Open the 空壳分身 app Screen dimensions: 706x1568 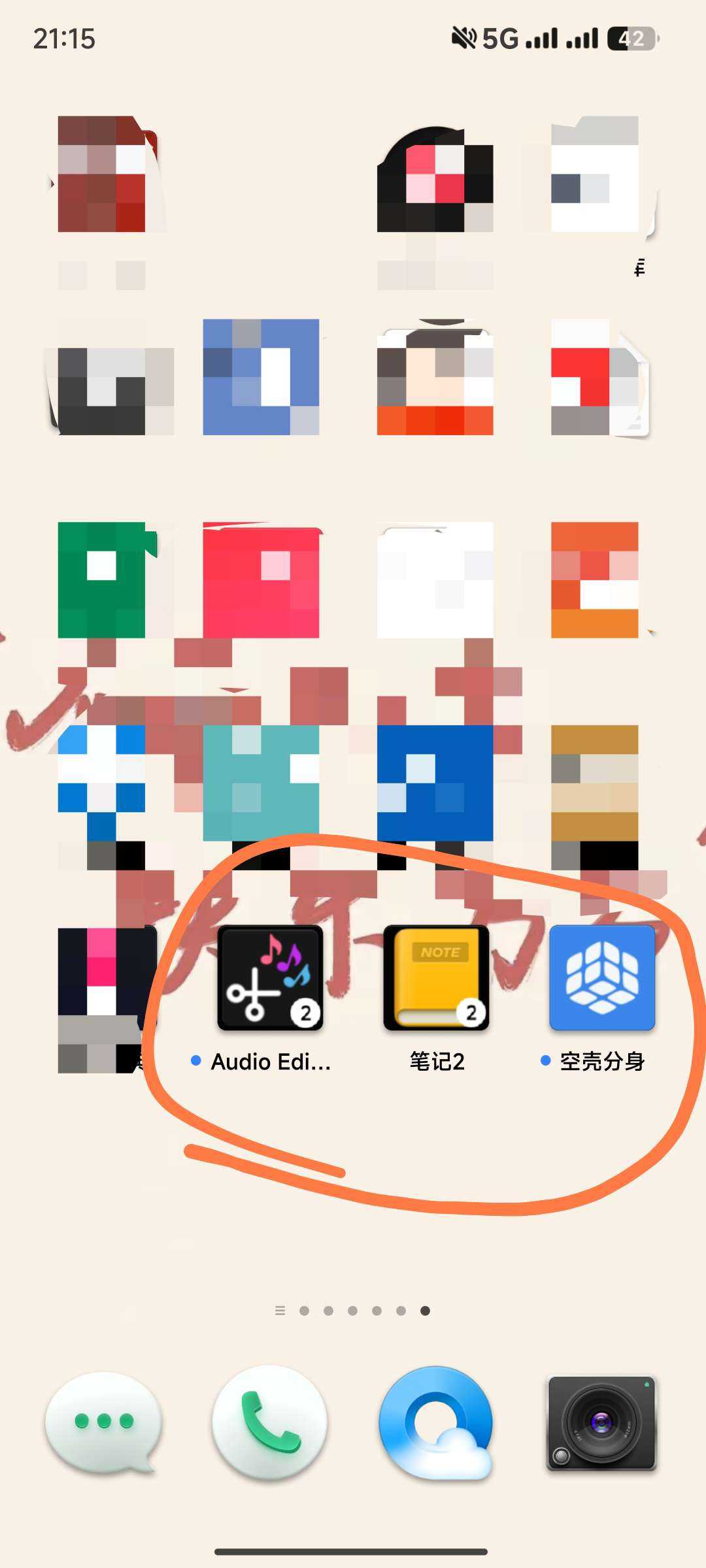point(602,978)
